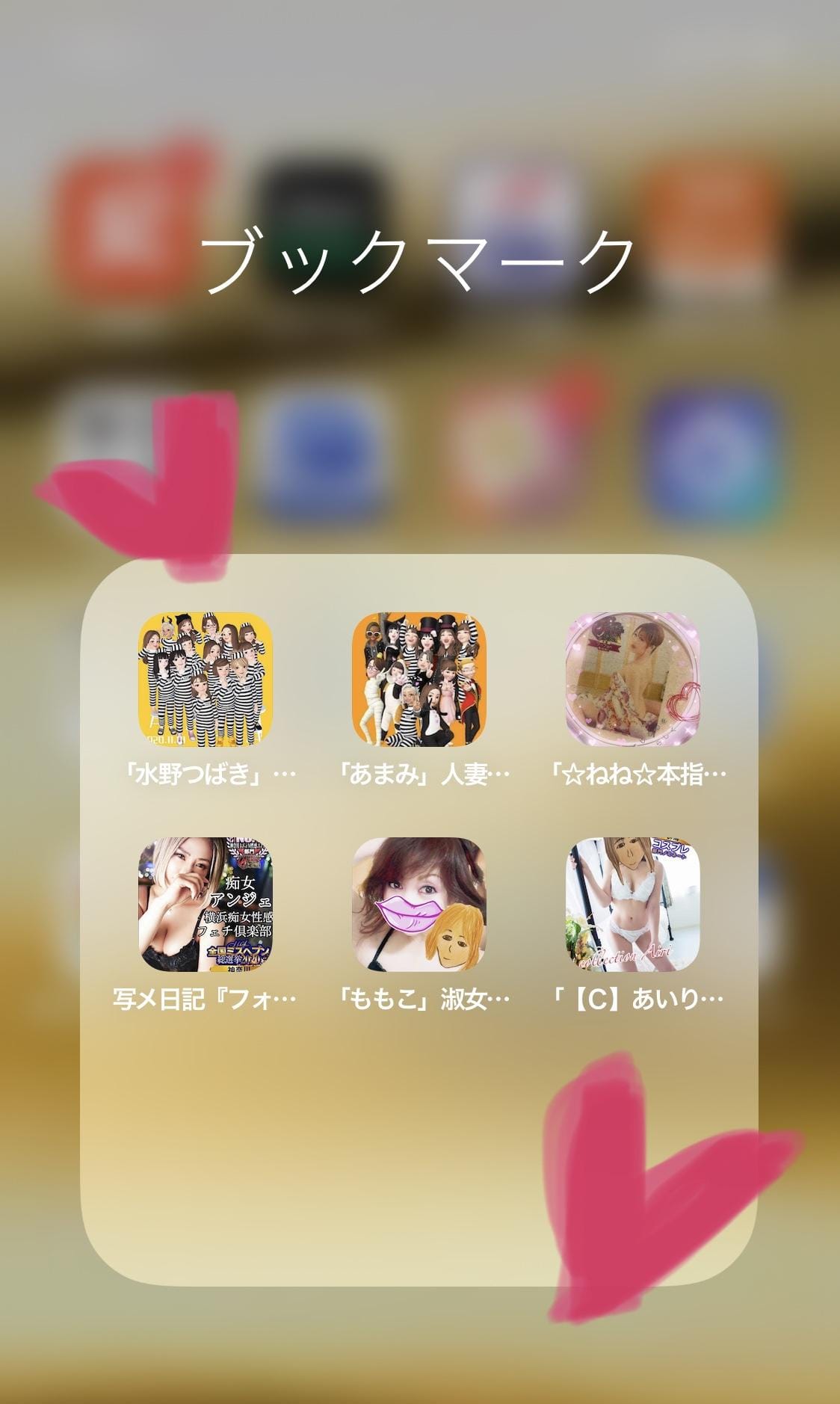The image size is (840, 1404).
Task: Open the 「あまみ」人妻 bookmark
Action: coord(419,680)
